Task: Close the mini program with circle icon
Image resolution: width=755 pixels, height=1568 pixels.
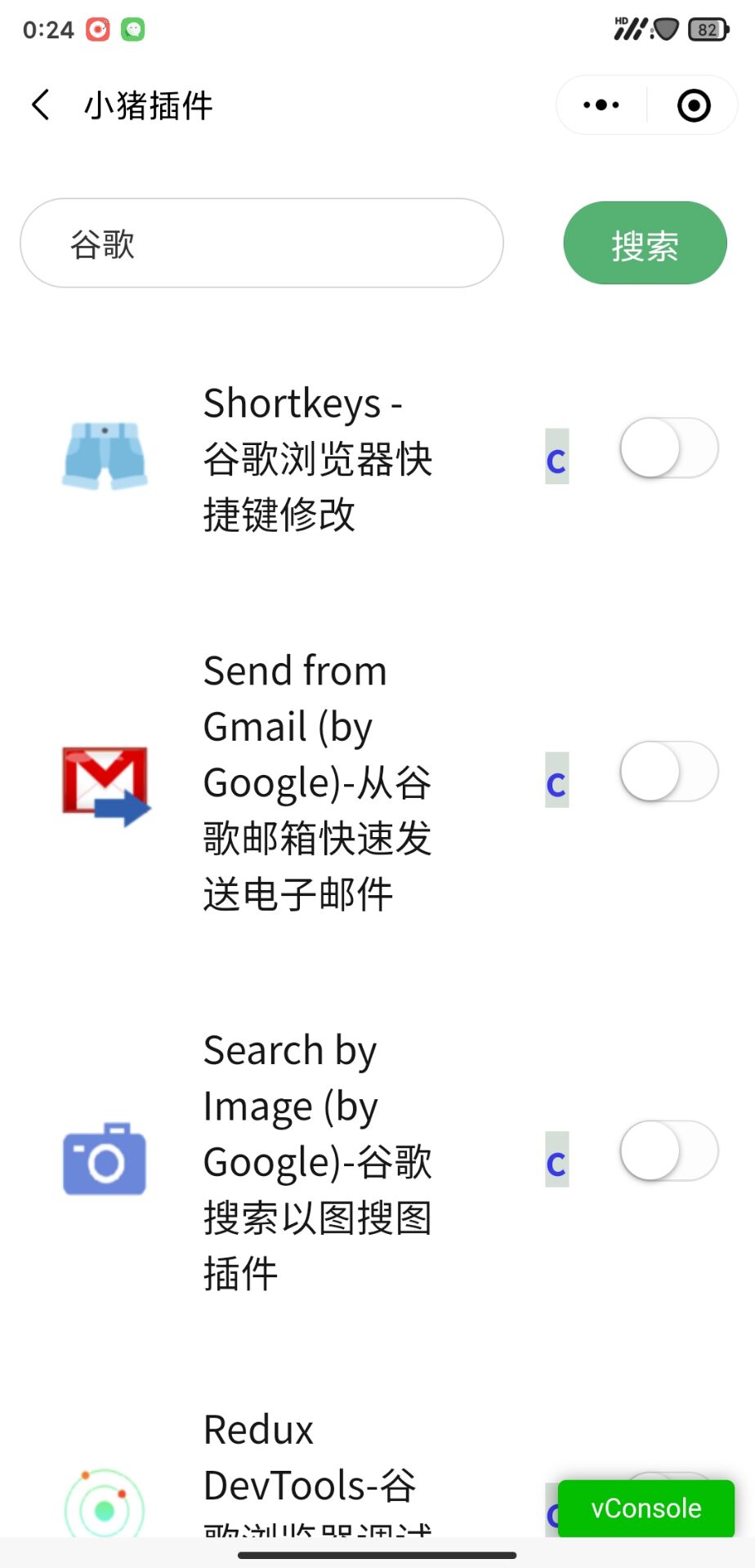Action: (x=694, y=105)
